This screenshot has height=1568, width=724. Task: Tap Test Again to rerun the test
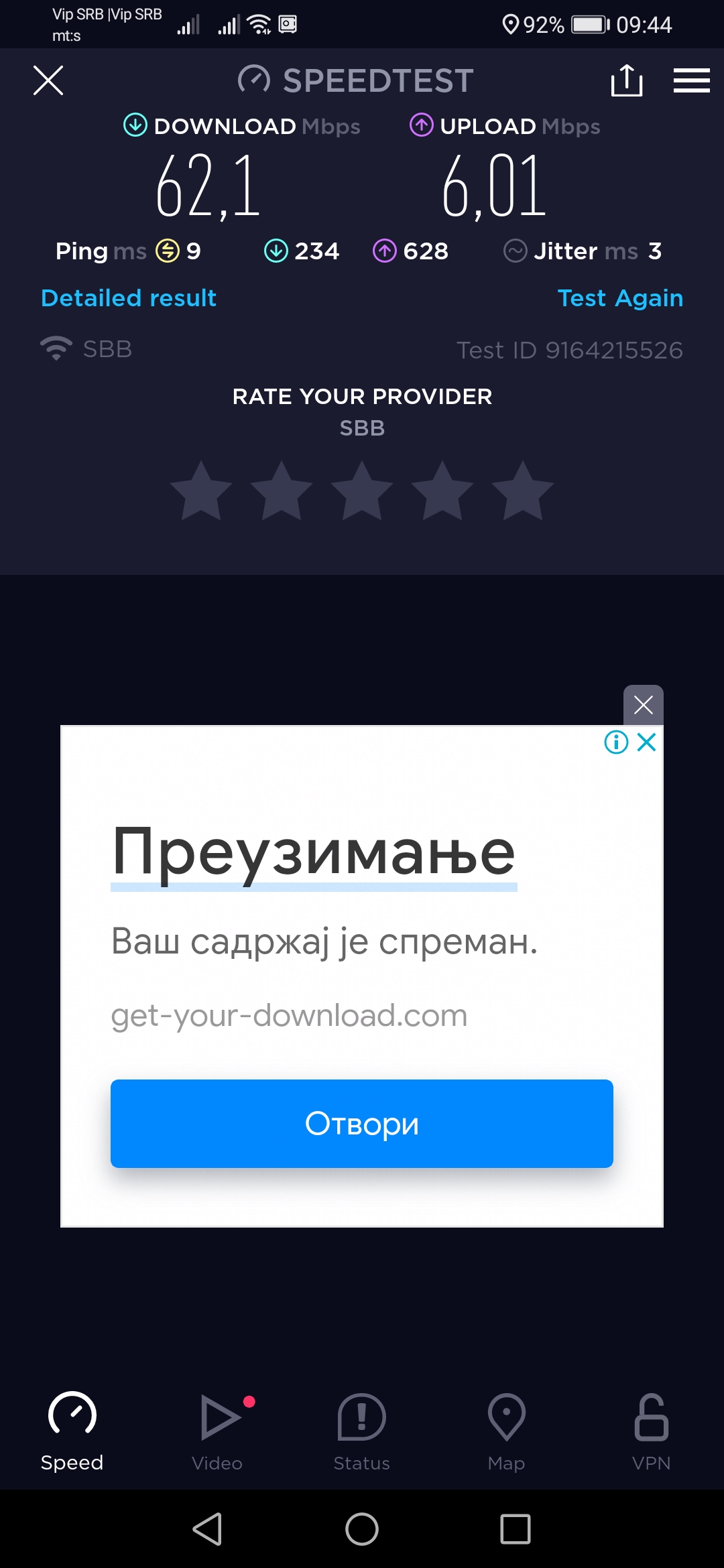pyautogui.click(x=620, y=298)
